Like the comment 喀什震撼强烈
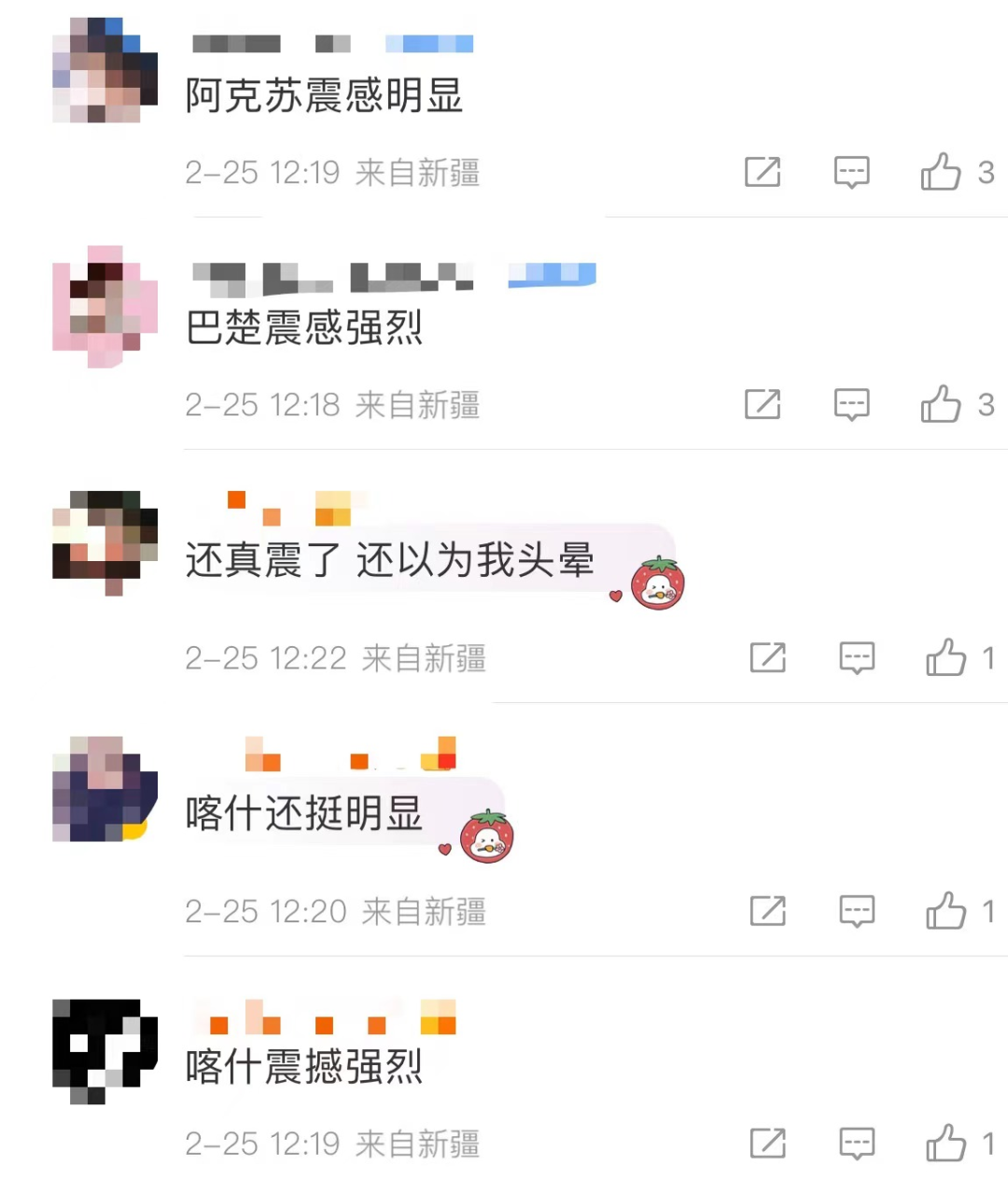This screenshot has width=1008, height=1180. [x=945, y=1144]
